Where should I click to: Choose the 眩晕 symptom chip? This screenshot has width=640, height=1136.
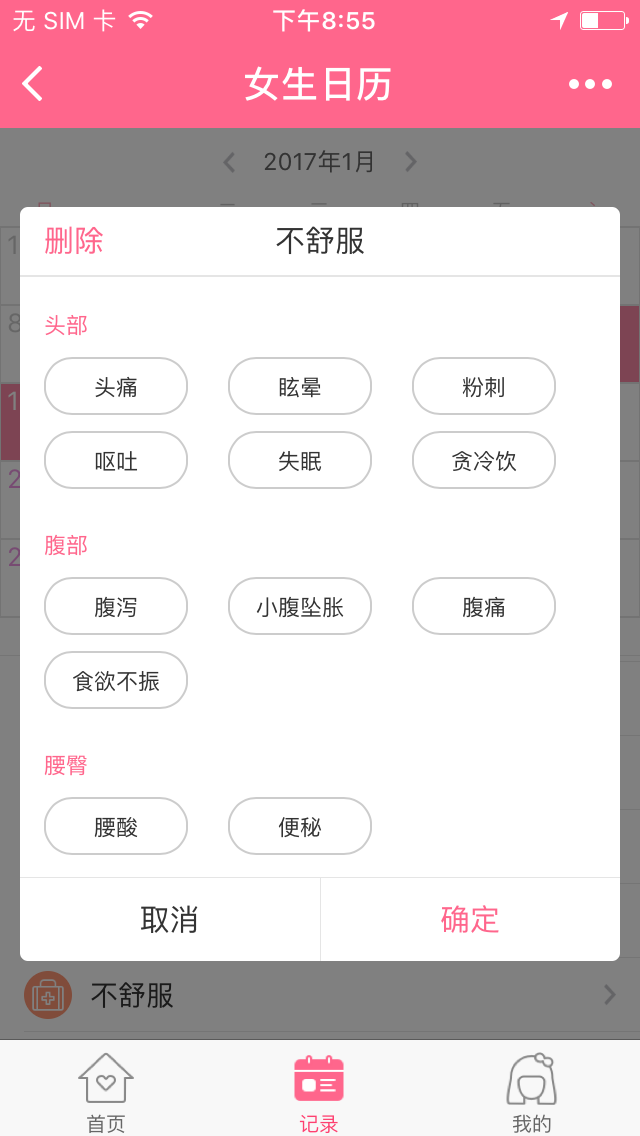click(300, 387)
